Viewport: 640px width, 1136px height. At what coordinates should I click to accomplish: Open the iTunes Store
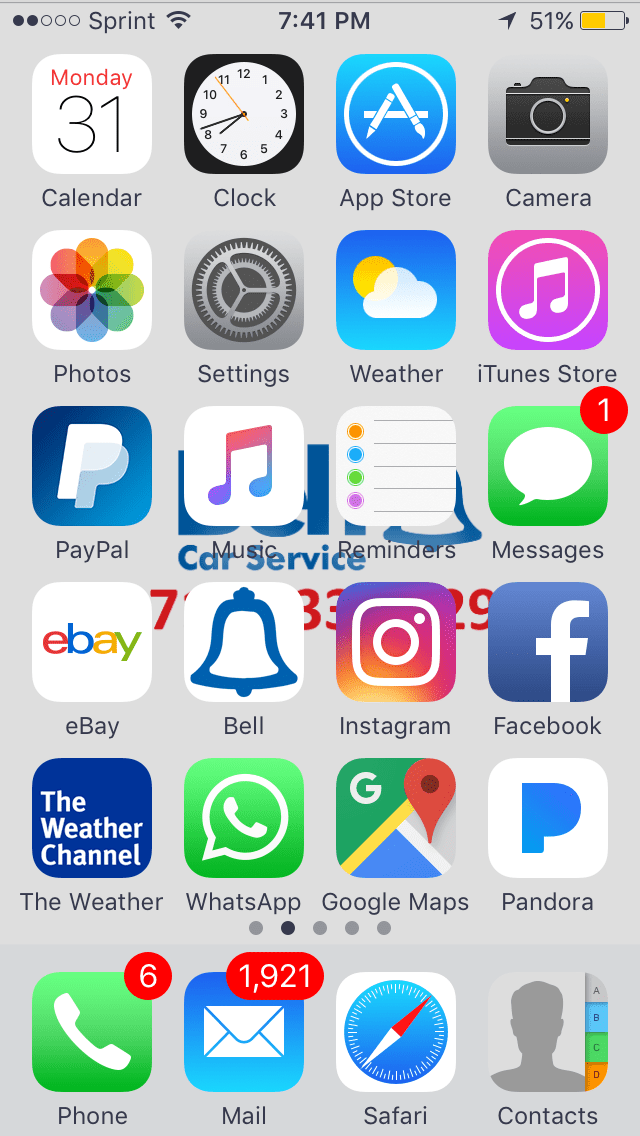(x=548, y=290)
